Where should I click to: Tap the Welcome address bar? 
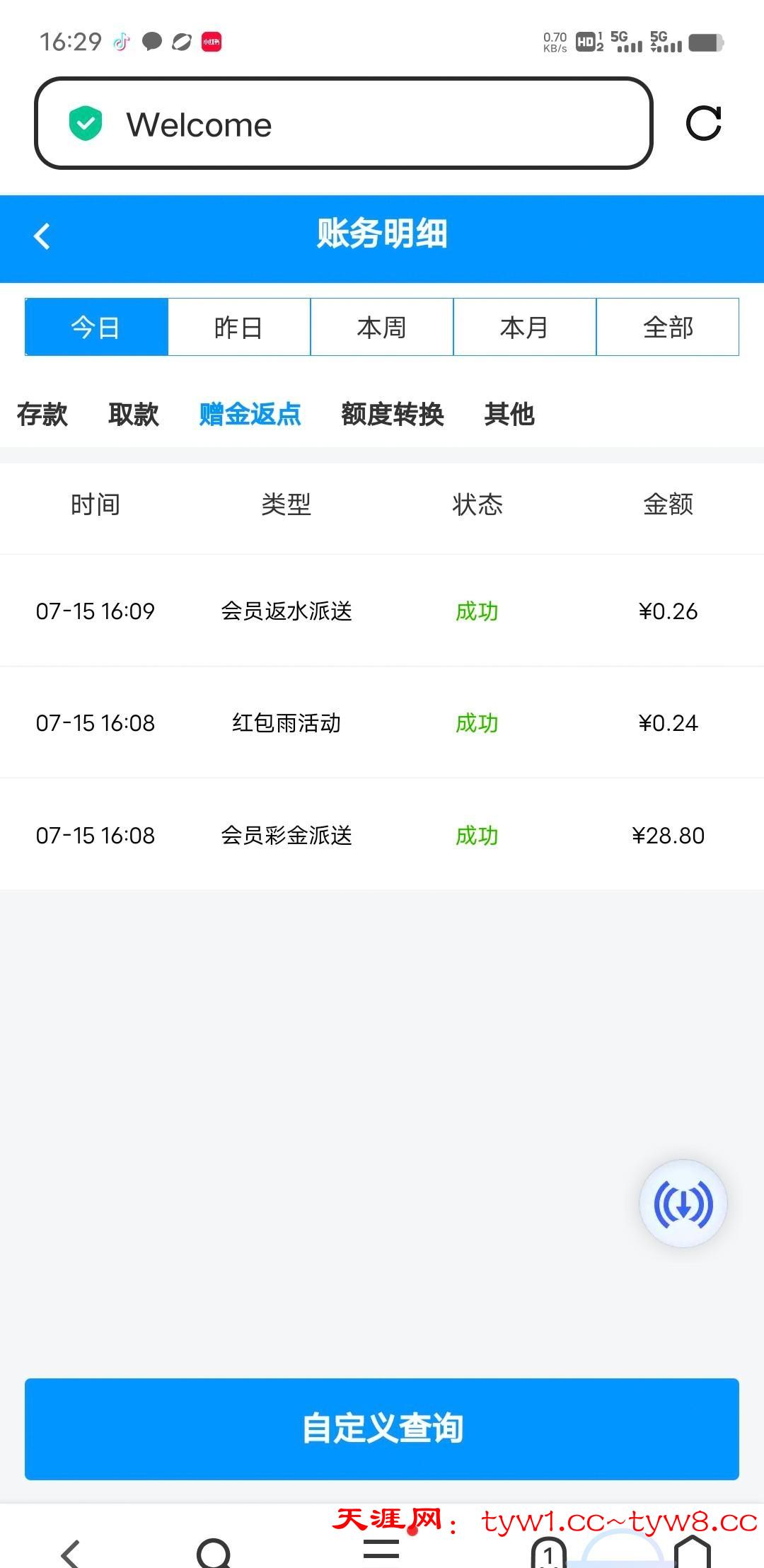tap(343, 124)
